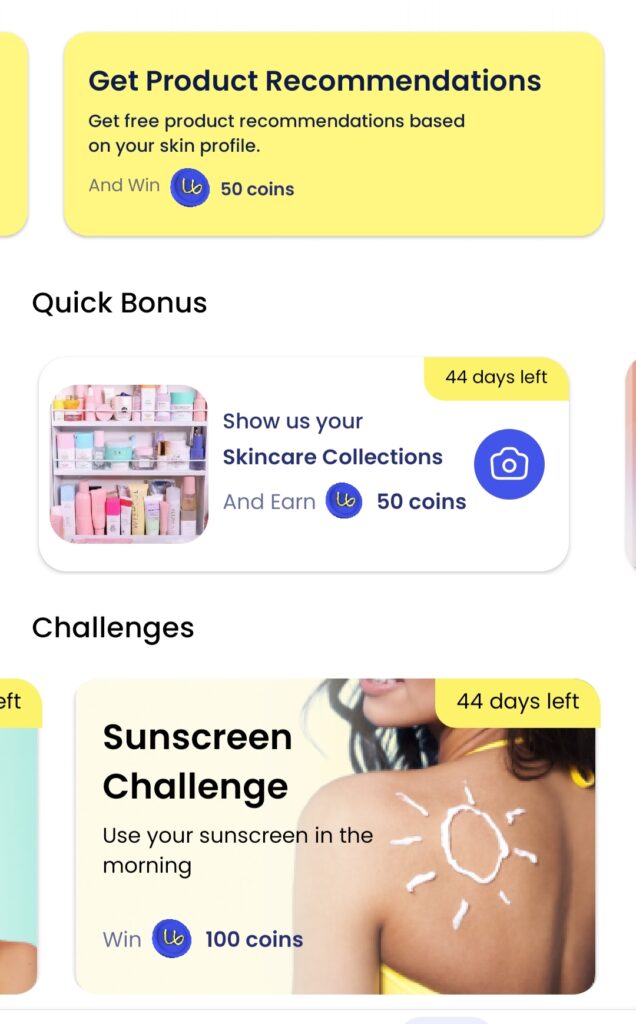Open the Sunscreen Challenge card
The image size is (636, 1024).
tap(336, 836)
